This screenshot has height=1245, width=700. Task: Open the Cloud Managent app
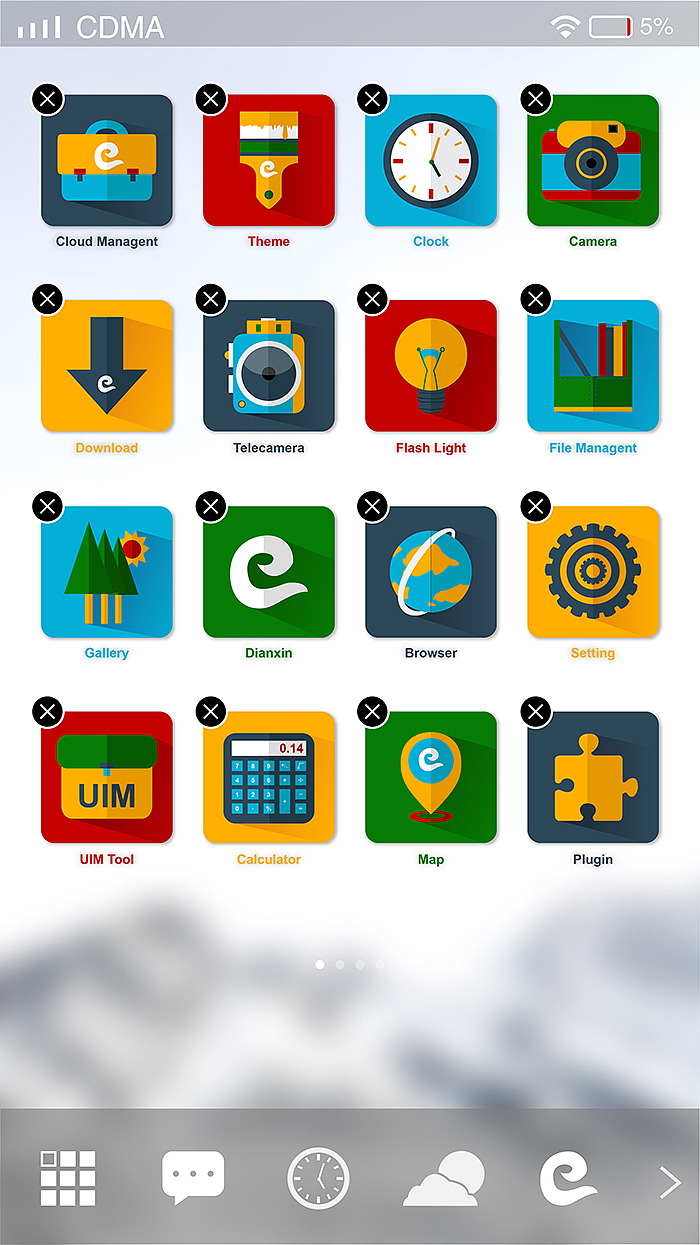coord(107,160)
